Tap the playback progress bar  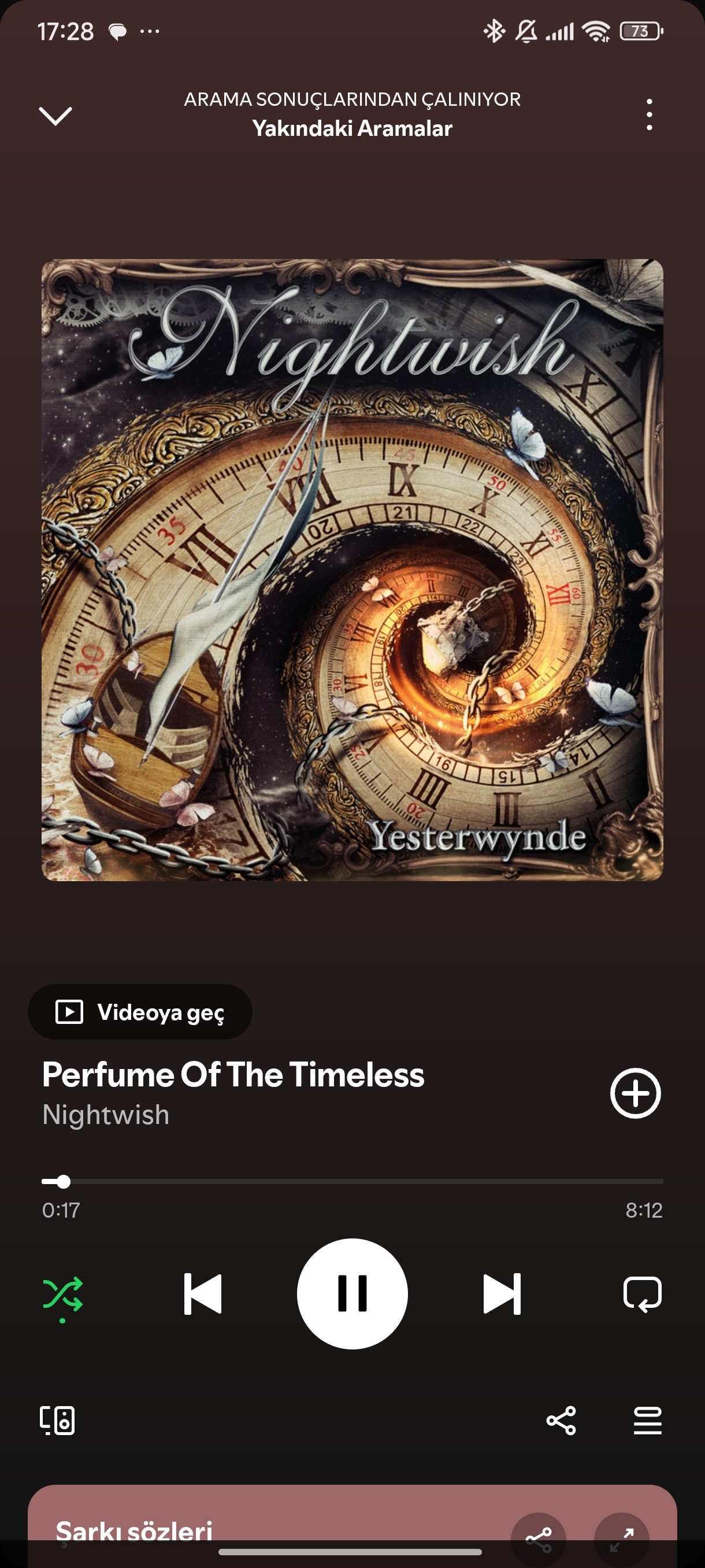tap(352, 1181)
